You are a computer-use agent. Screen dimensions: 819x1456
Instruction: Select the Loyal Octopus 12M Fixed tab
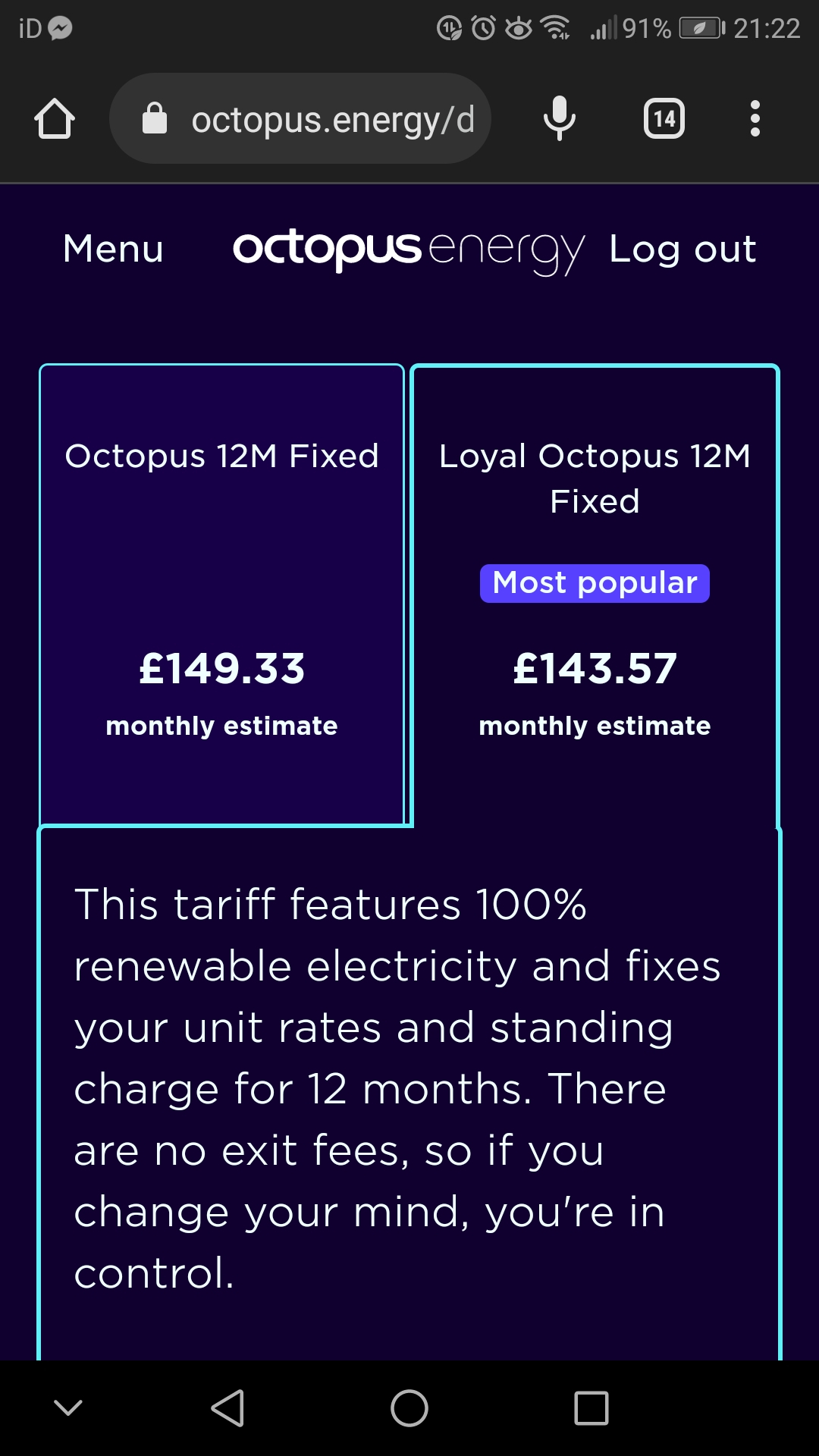coord(595,596)
